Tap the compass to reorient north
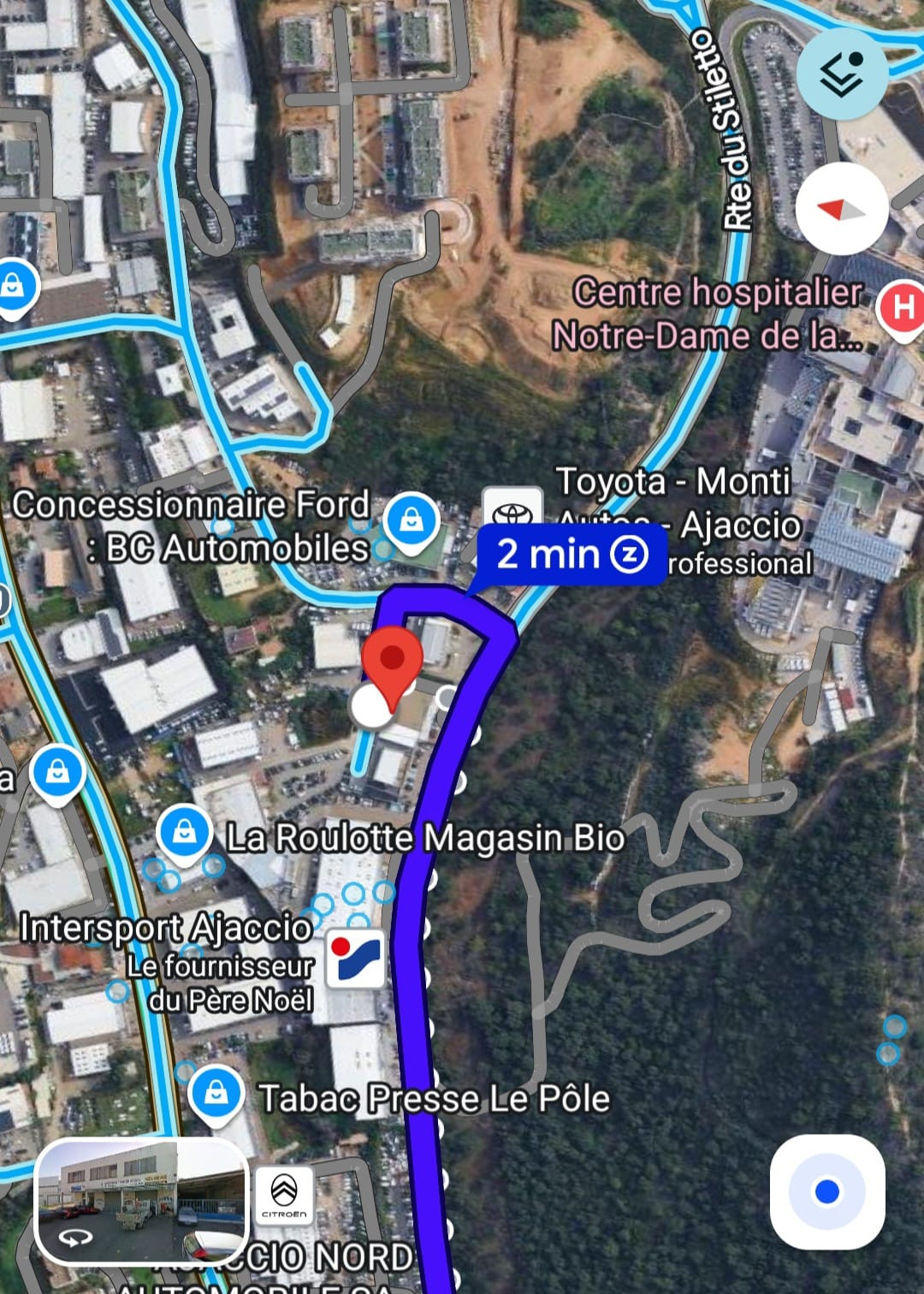 (842, 209)
